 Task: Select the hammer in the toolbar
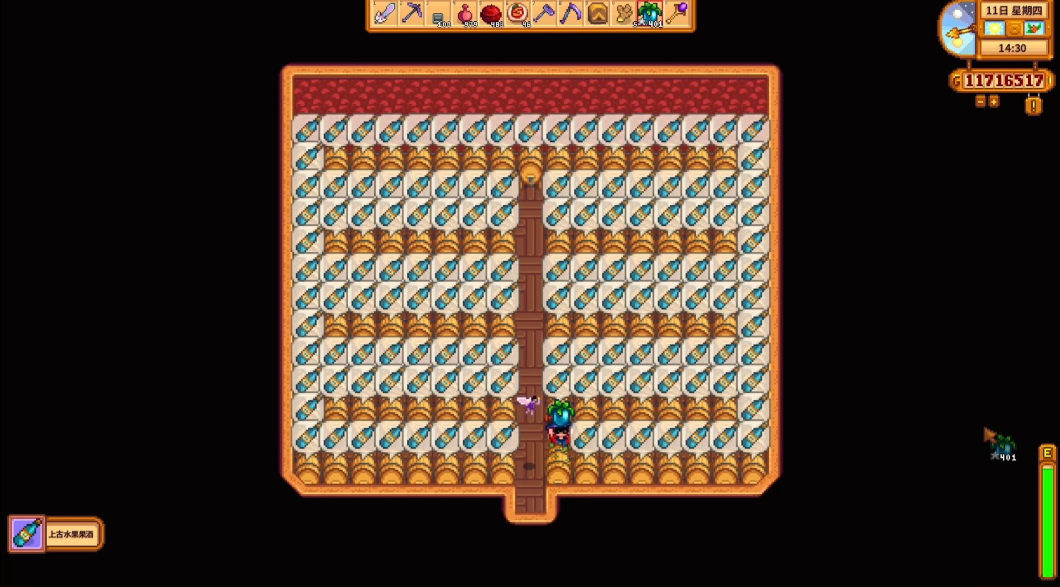pos(544,13)
